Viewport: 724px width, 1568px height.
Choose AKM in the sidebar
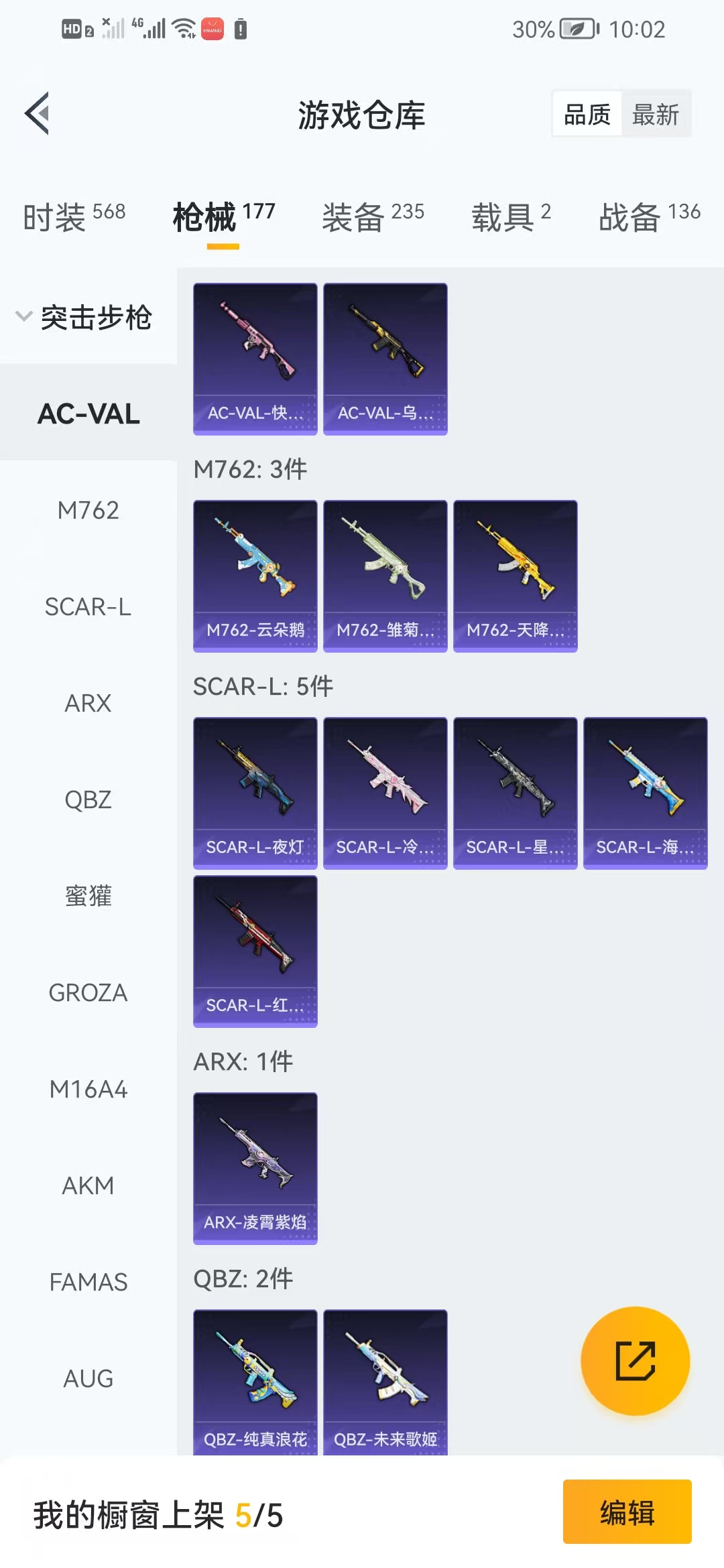[x=88, y=1186]
